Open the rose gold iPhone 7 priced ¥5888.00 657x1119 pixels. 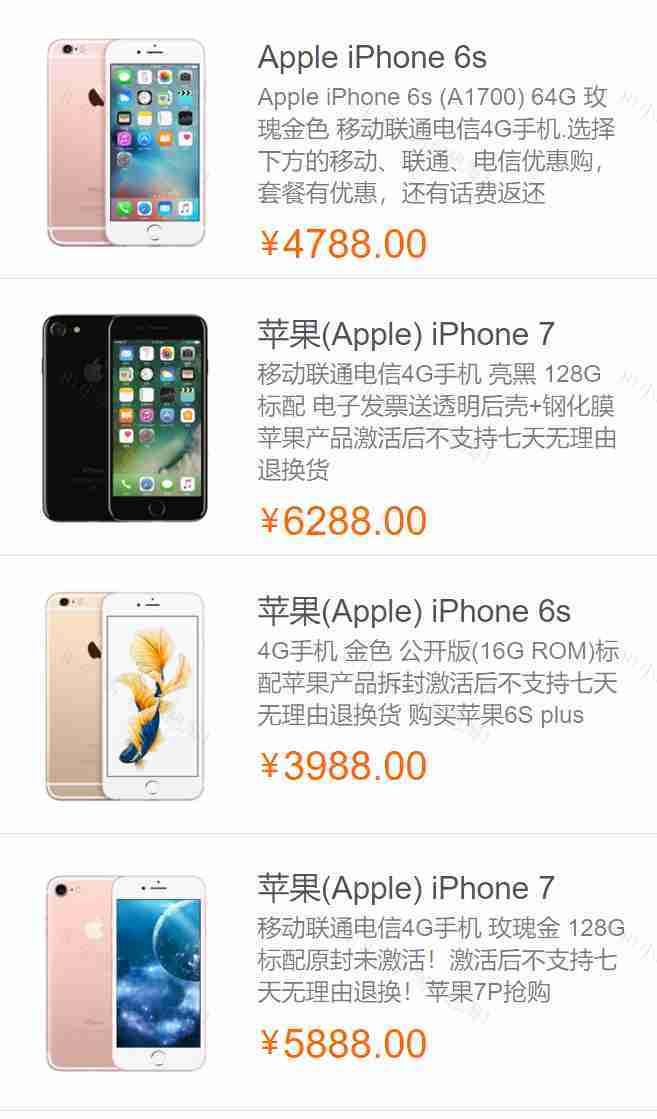coord(405,888)
